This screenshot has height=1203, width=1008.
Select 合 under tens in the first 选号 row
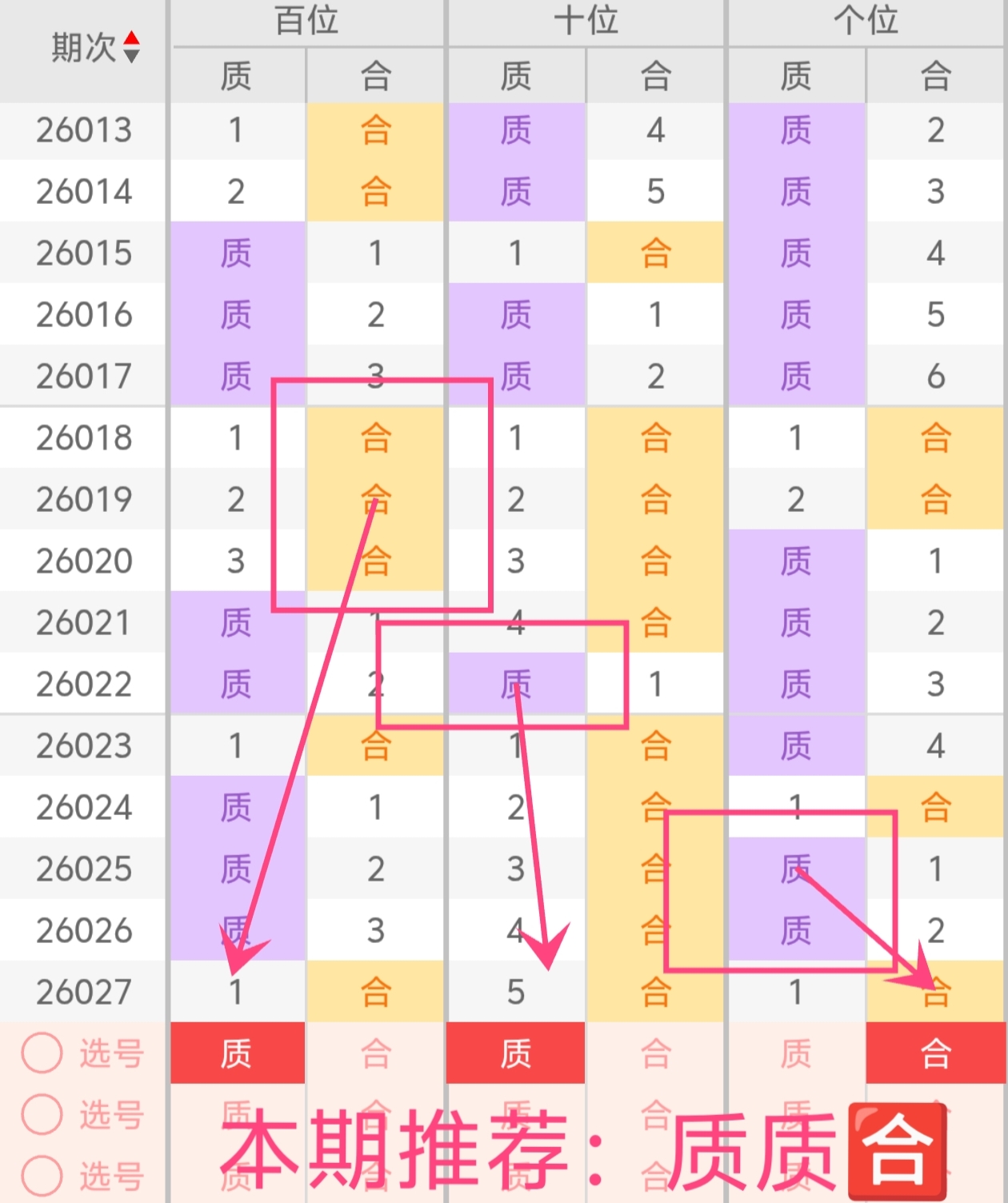pos(656,1054)
